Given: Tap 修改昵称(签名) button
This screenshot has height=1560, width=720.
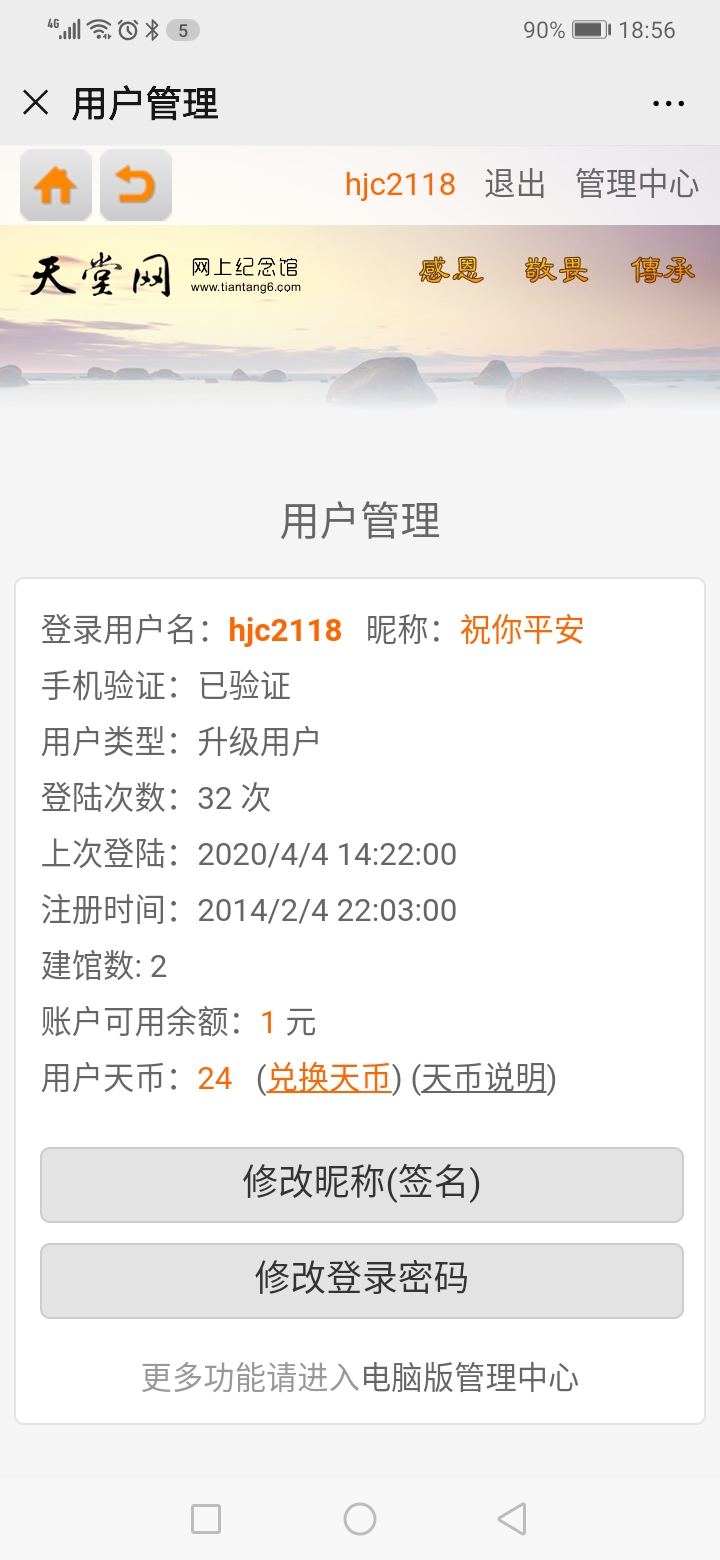Looking at the screenshot, I should [362, 1185].
